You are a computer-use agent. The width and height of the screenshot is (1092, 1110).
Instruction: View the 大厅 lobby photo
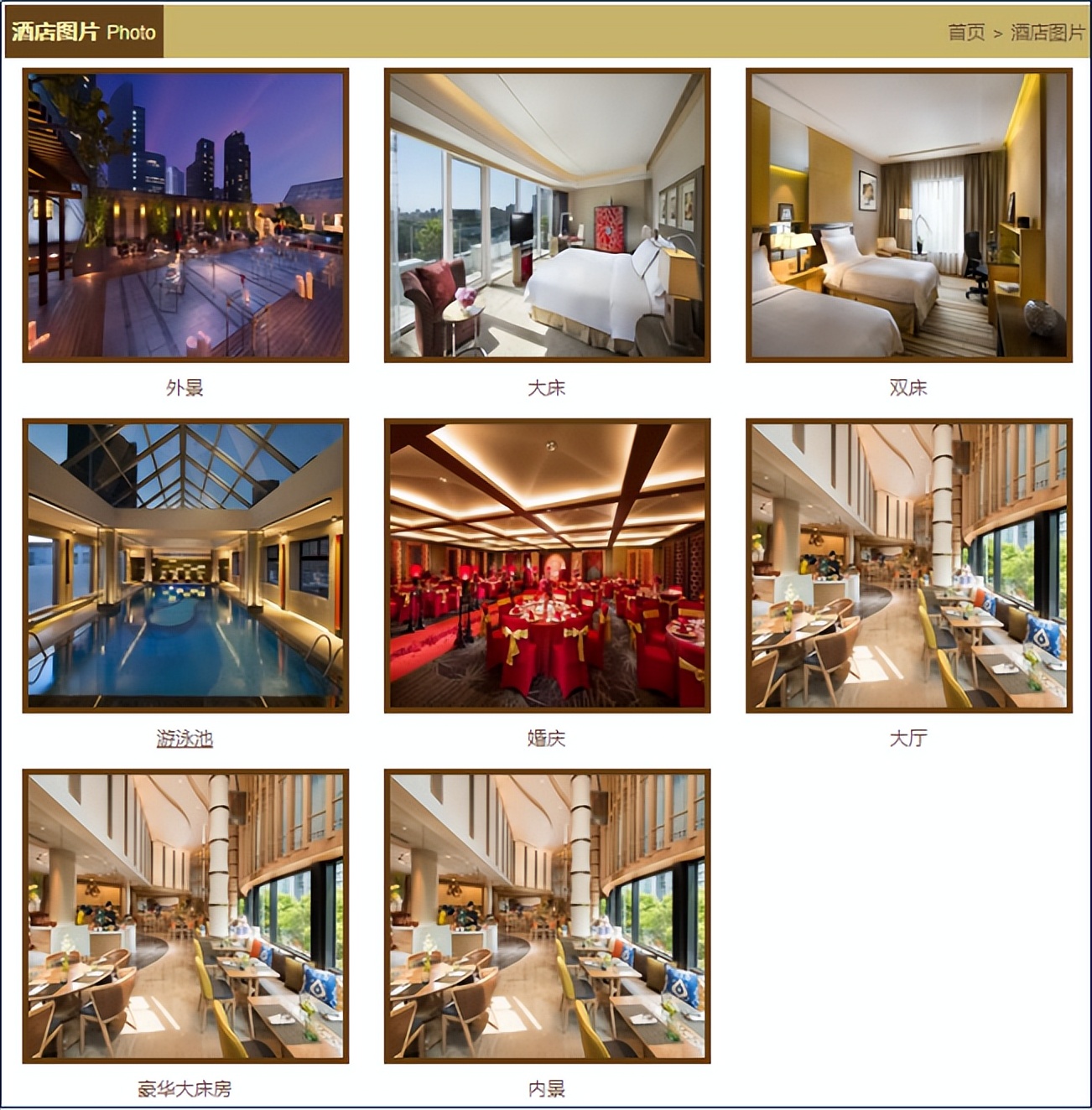pyautogui.click(x=909, y=566)
